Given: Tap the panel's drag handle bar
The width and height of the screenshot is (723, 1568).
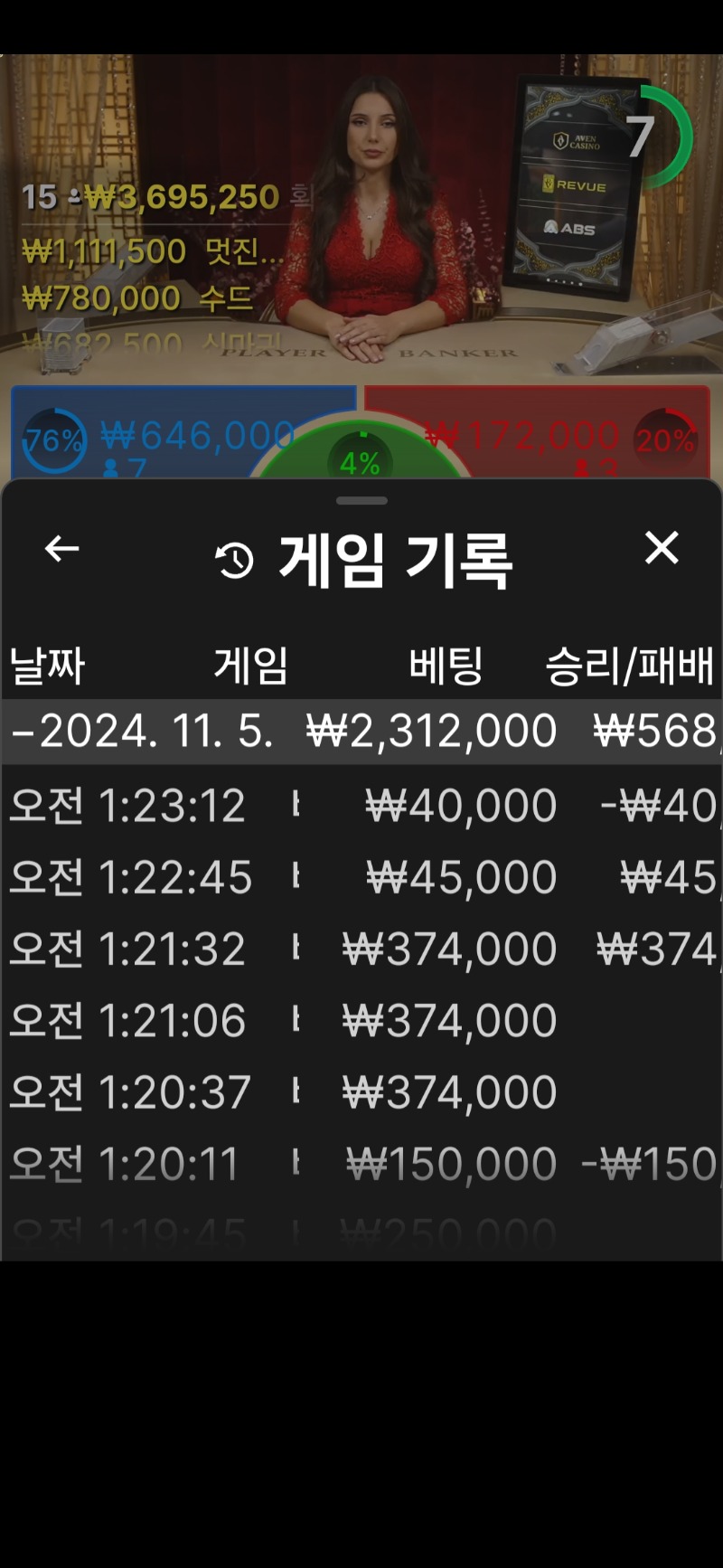Looking at the screenshot, I should point(361,500).
